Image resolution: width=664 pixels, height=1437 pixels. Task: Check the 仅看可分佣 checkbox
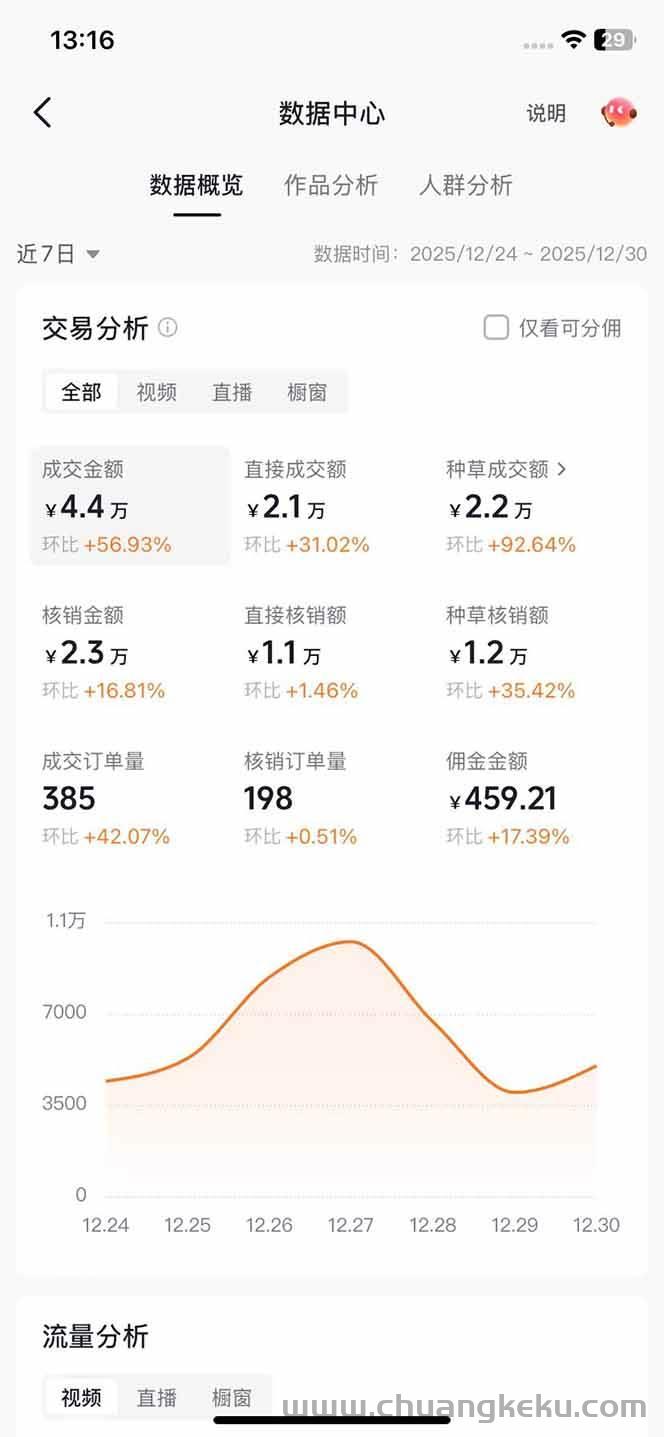(x=496, y=328)
